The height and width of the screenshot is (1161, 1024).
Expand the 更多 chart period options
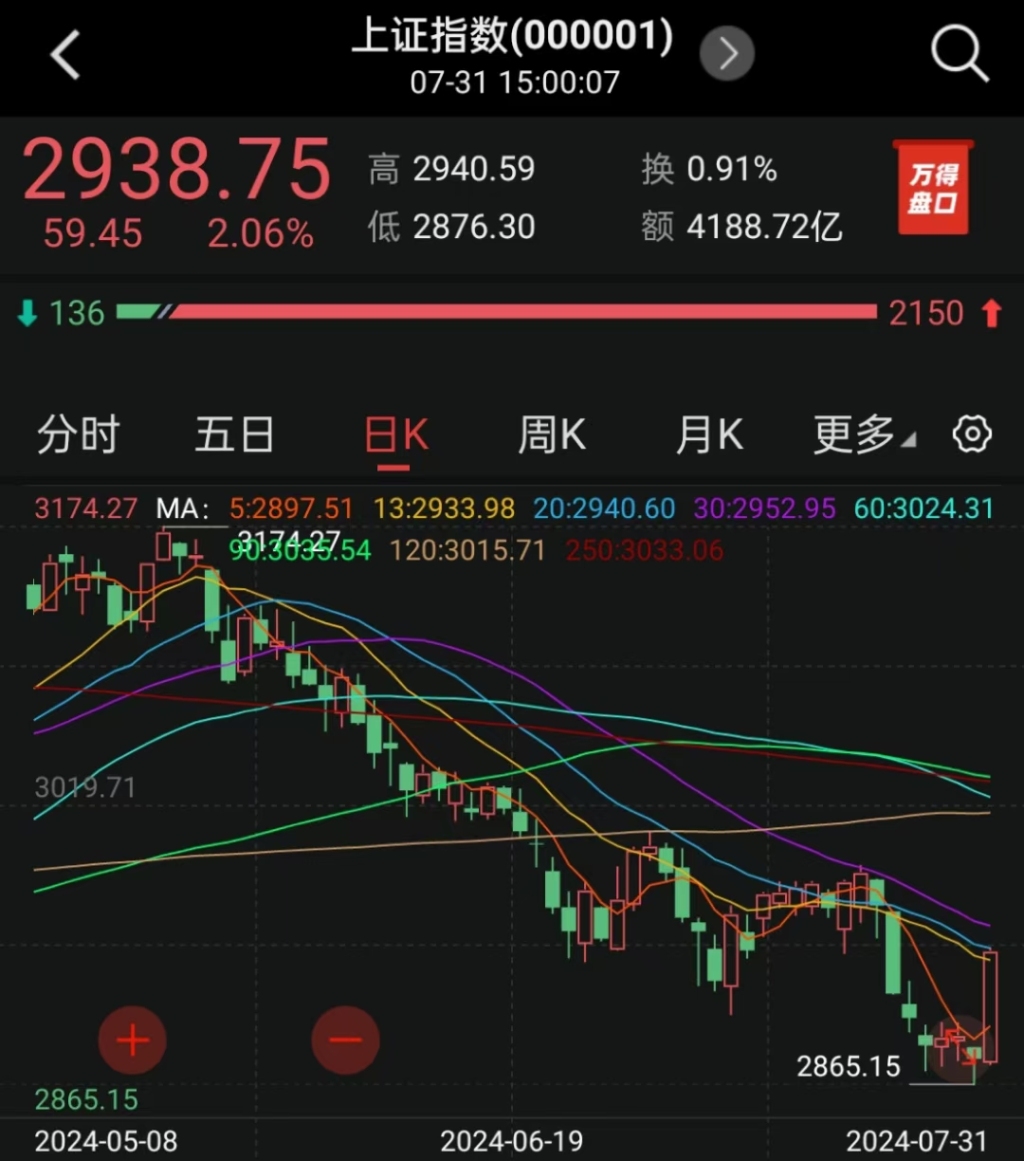864,435
